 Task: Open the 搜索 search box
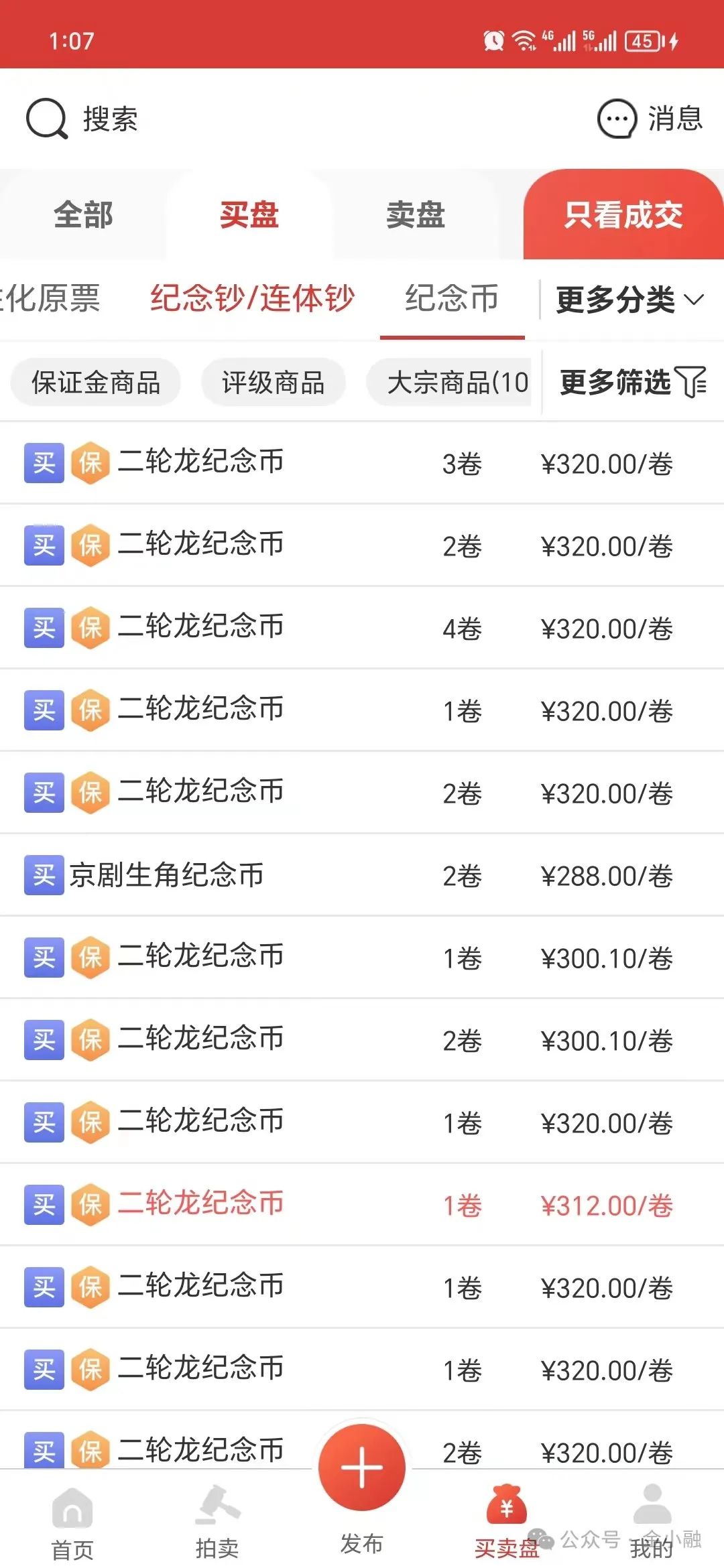tap(82, 119)
